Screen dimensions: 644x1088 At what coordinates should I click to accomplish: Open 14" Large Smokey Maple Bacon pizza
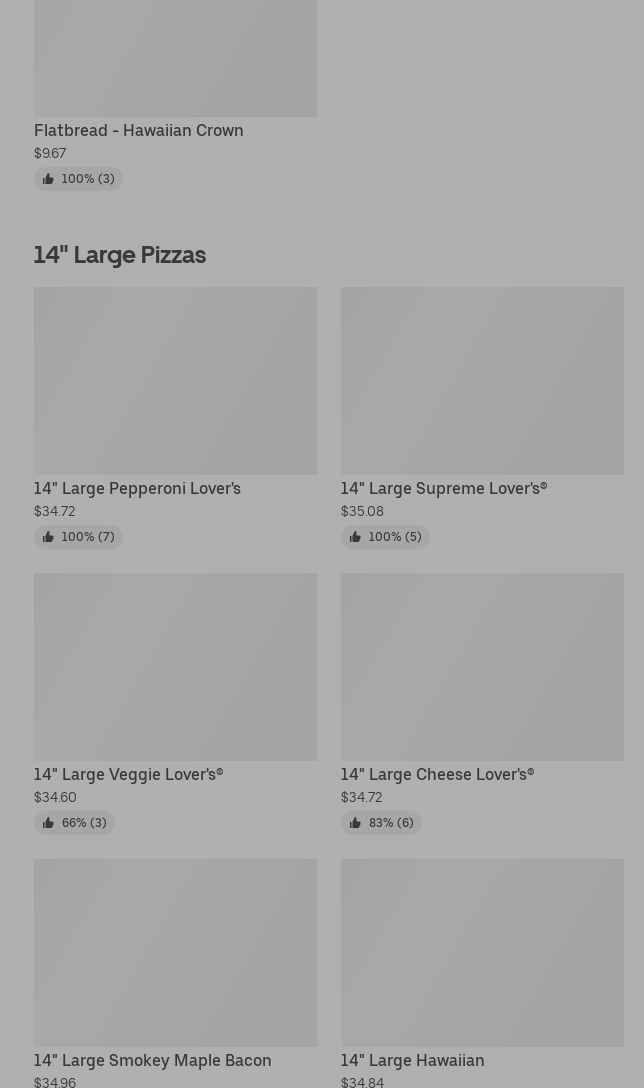point(176,973)
